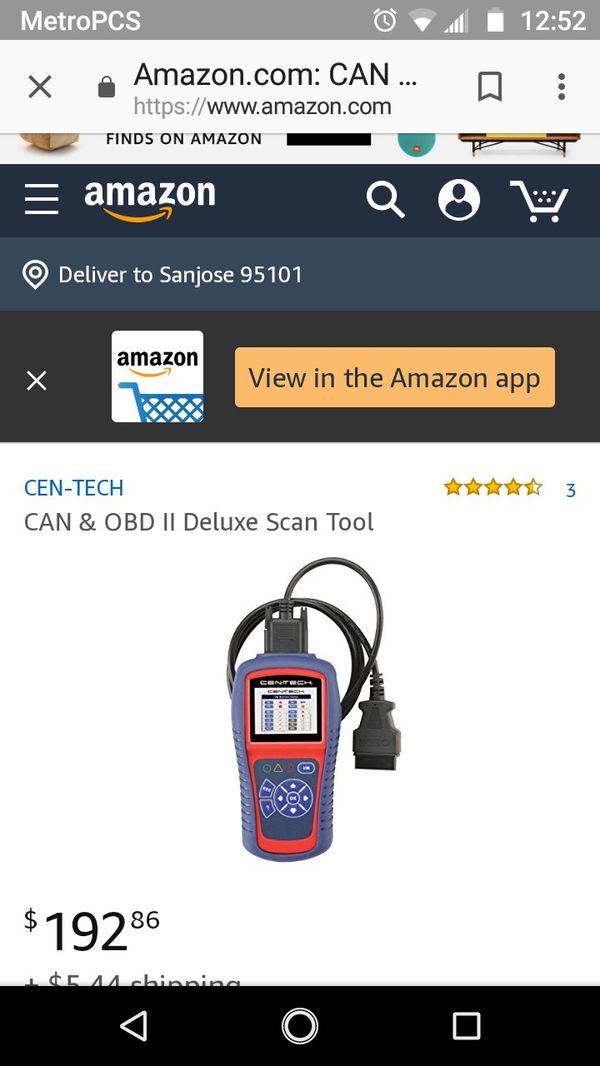Image resolution: width=600 pixels, height=1066 pixels.
Task: Close the browser custom tab
Action: [40, 87]
